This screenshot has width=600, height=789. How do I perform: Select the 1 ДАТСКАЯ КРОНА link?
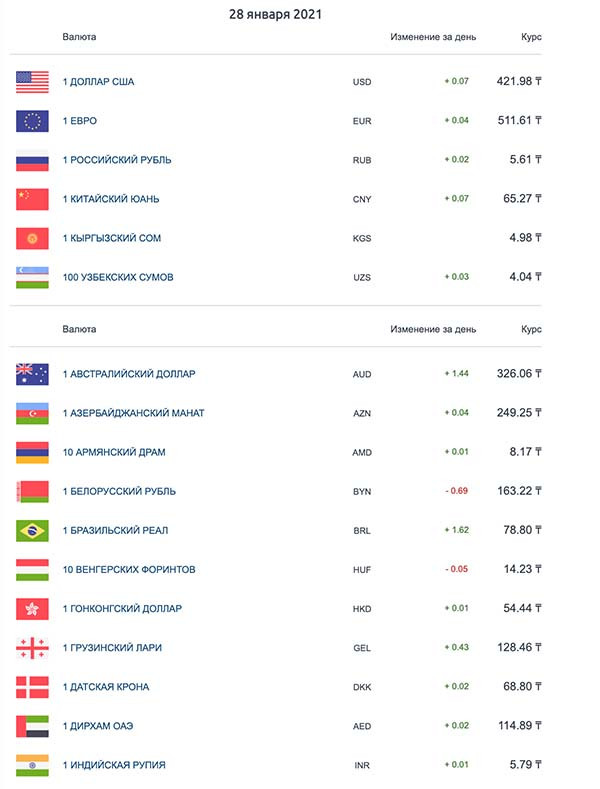click(x=106, y=686)
